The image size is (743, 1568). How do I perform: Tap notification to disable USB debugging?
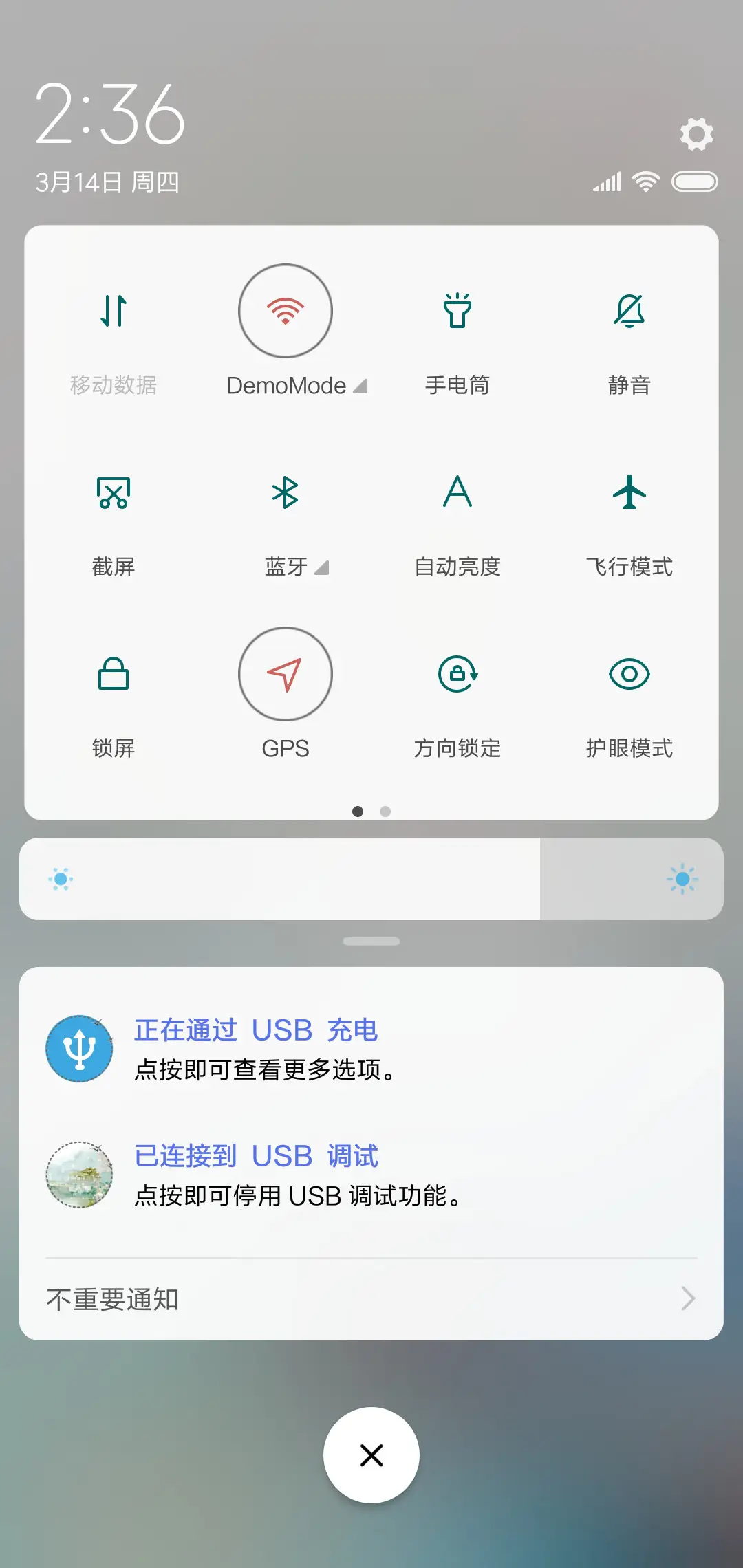click(x=371, y=1175)
